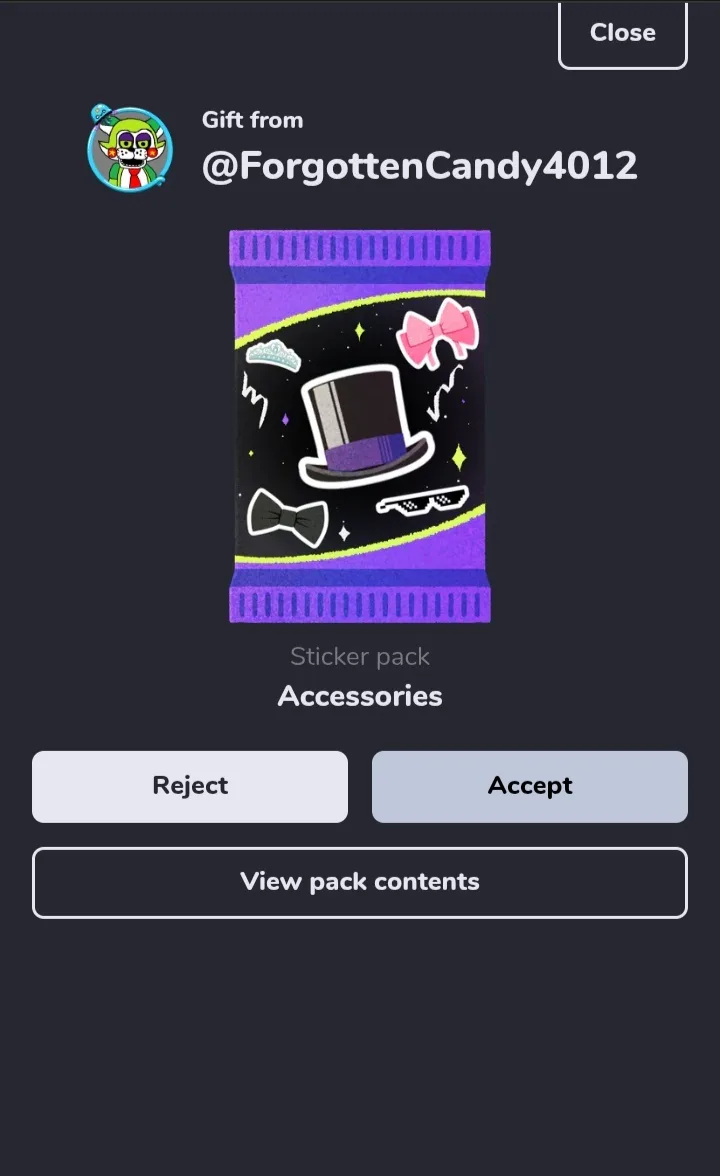Viewport: 720px width, 1176px height.
Task: Reject the Accessories sticker pack gift
Action: coord(190,787)
